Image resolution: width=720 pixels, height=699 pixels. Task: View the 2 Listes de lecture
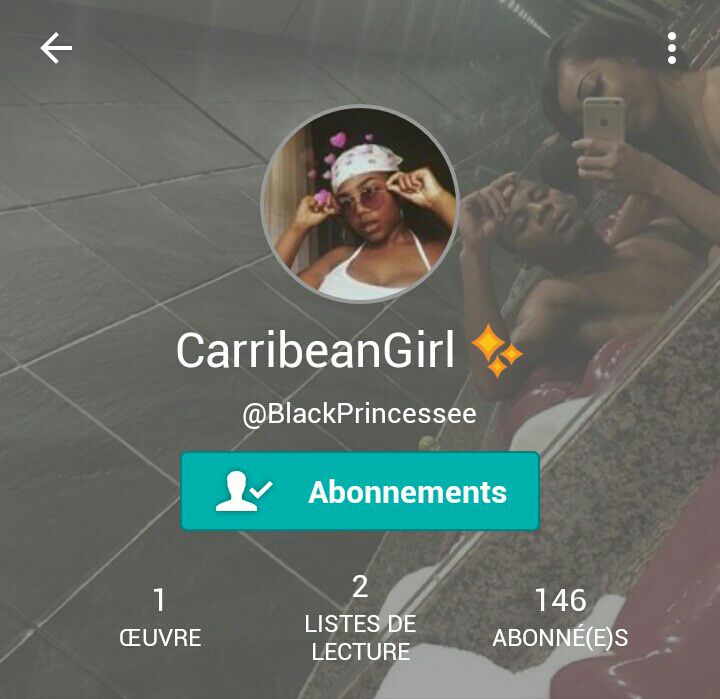click(360, 619)
